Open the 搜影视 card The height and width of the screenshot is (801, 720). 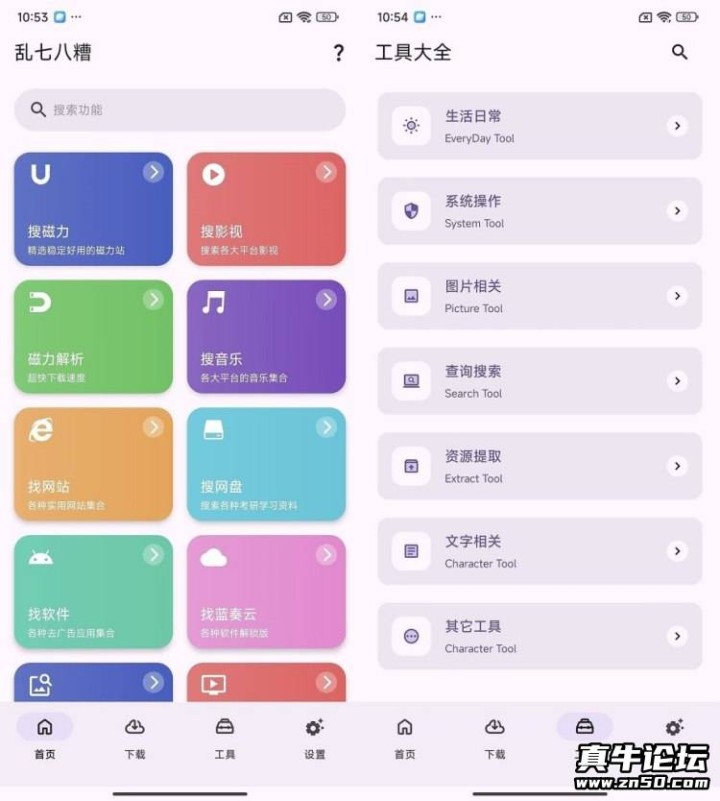266,209
